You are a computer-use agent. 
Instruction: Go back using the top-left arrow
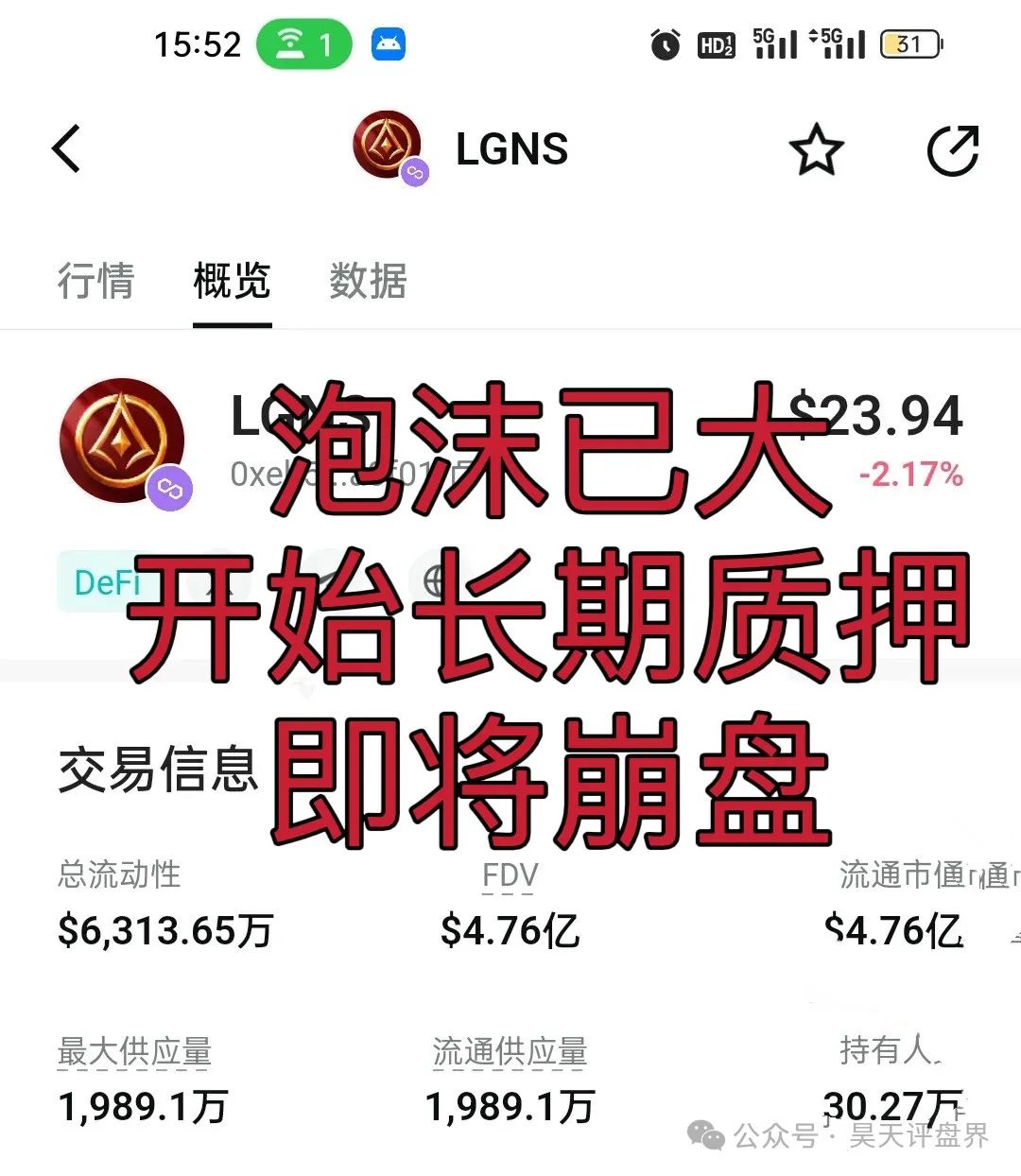pos(66,149)
